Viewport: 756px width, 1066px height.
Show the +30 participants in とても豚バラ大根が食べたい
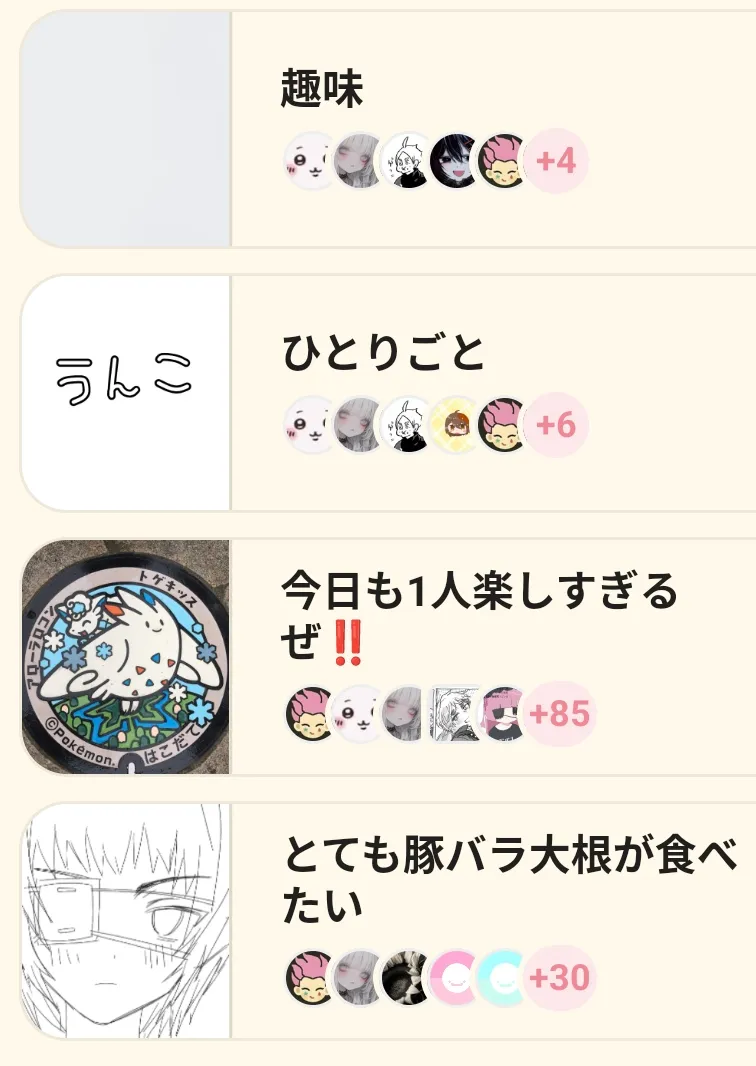click(x=560, y=977)
